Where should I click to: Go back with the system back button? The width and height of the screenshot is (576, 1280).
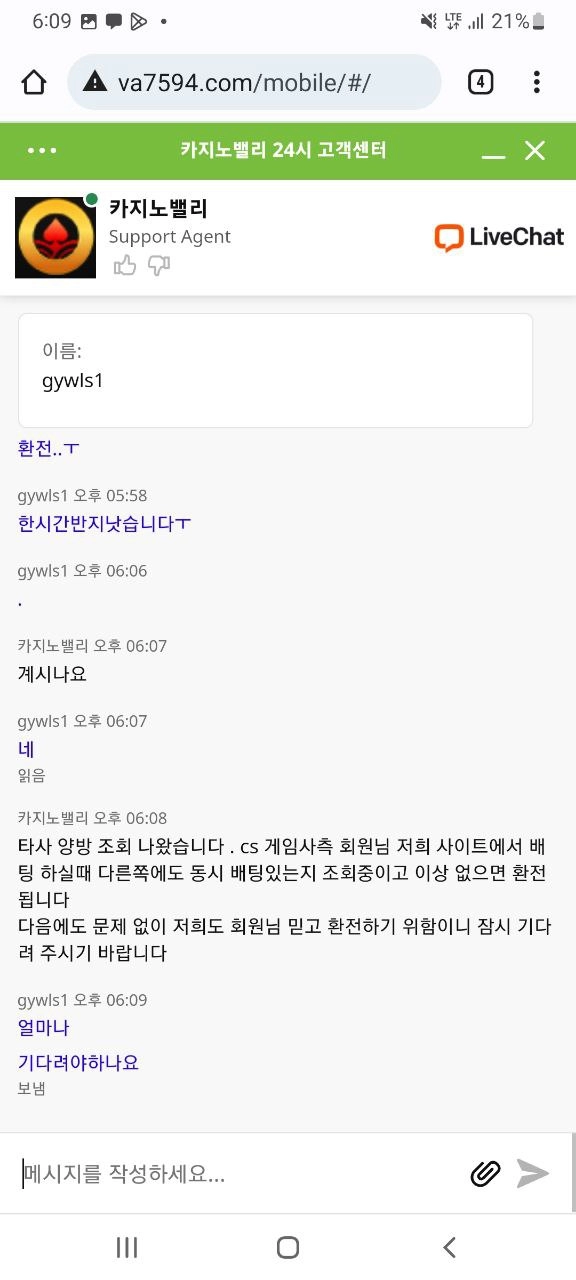click(x=449, y=1247)
